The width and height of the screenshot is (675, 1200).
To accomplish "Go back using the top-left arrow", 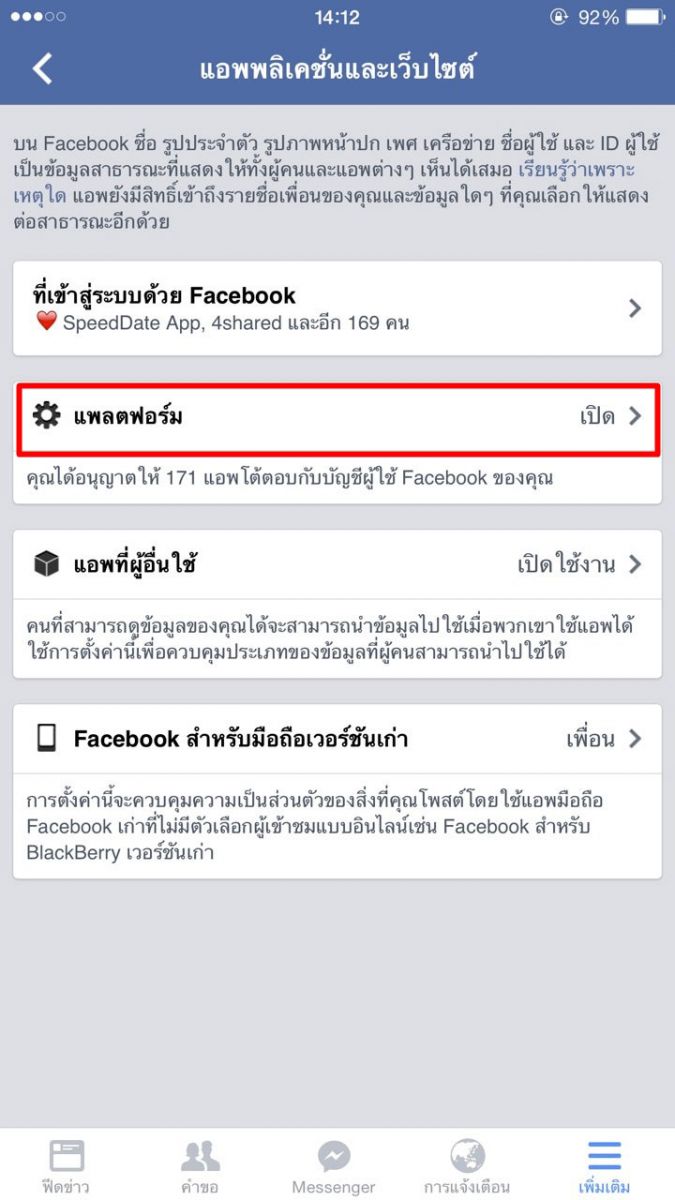I will (x=42, y=68).
